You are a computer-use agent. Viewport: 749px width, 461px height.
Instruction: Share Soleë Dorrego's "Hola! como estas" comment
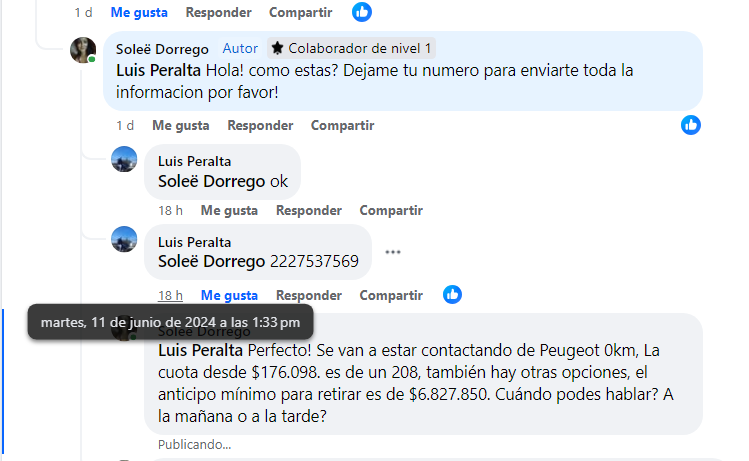click(342, 125)
